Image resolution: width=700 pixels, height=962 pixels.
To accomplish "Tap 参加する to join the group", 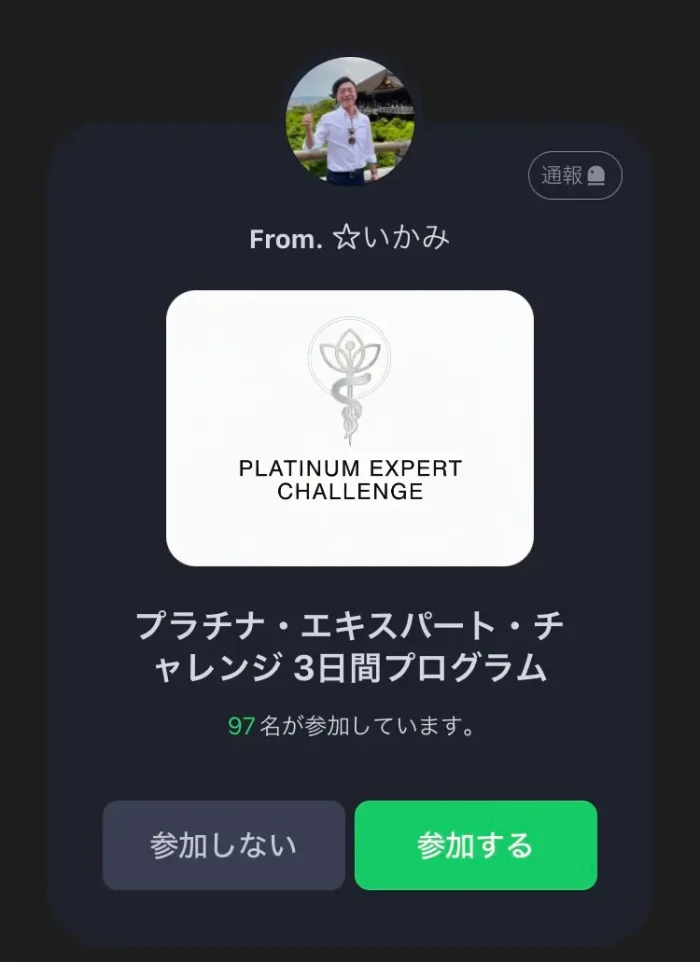I will 475,845.
